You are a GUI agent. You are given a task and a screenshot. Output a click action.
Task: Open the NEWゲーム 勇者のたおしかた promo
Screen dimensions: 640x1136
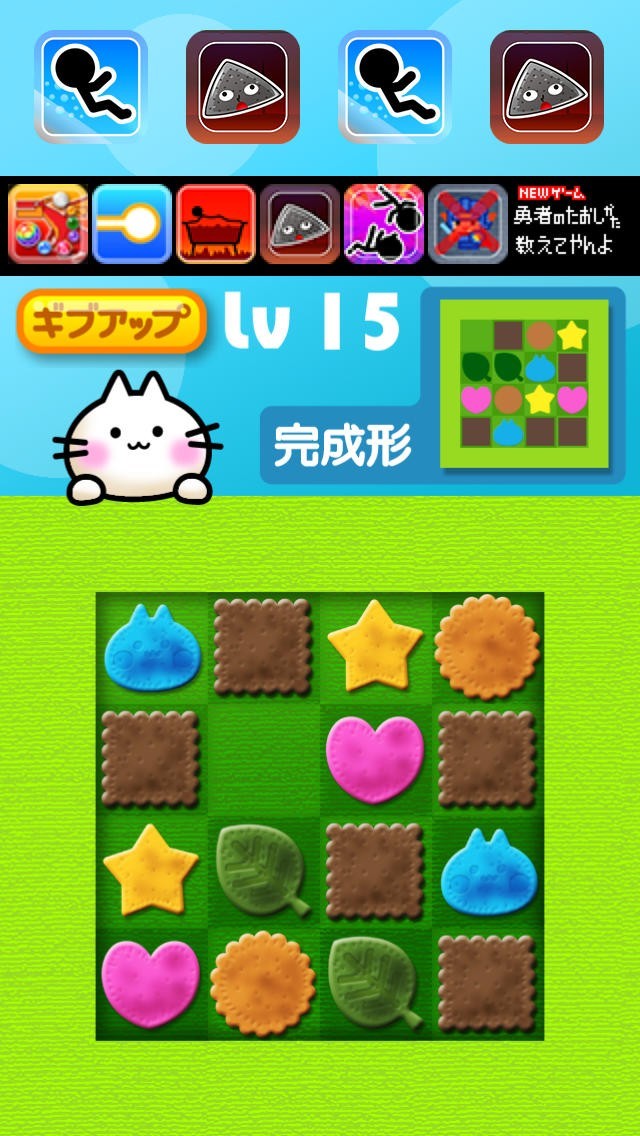point(567,222)
